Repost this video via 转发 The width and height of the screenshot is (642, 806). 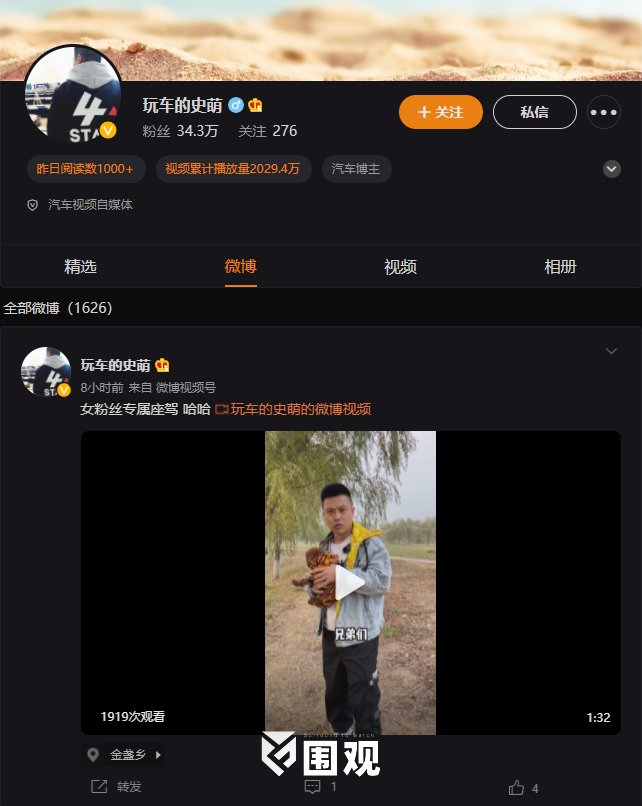point(117,787)
